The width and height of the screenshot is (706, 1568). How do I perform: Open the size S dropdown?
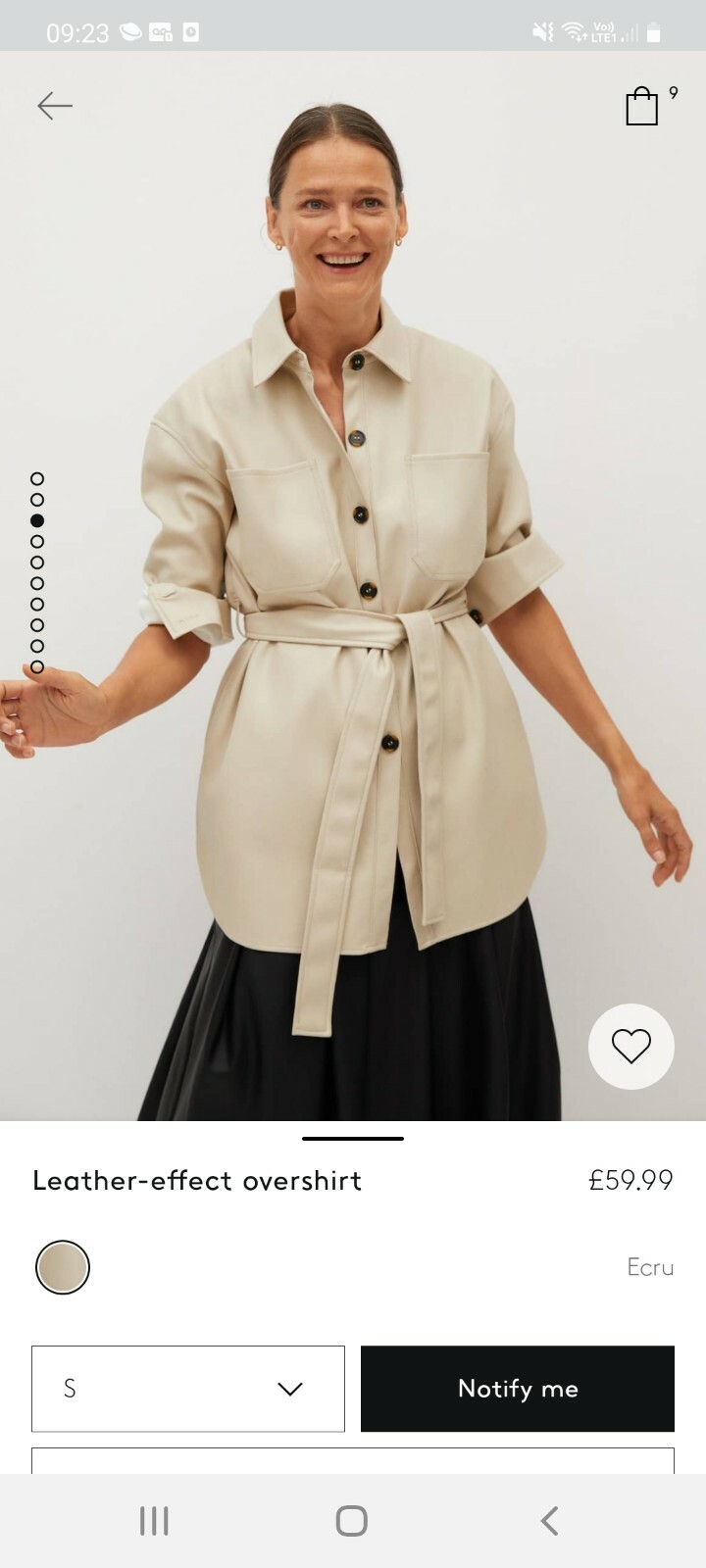pyautogui.click(x=187, y=1389)
